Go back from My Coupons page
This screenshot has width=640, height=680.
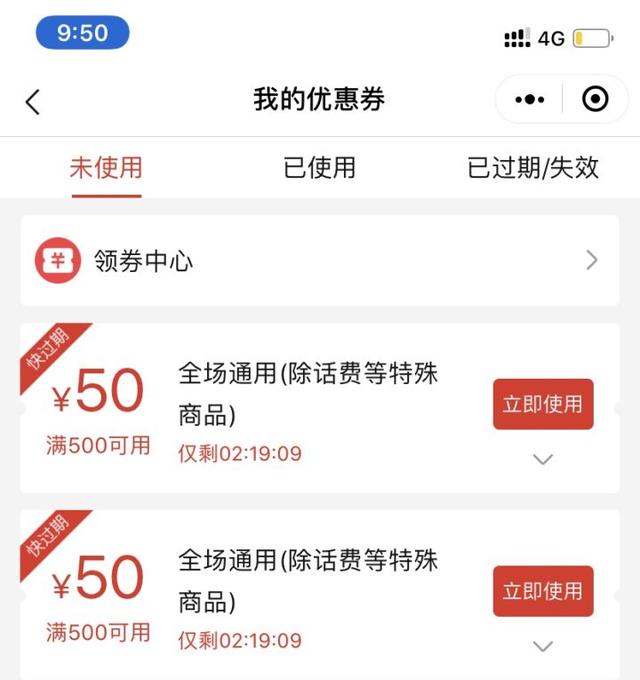(33, 101)
